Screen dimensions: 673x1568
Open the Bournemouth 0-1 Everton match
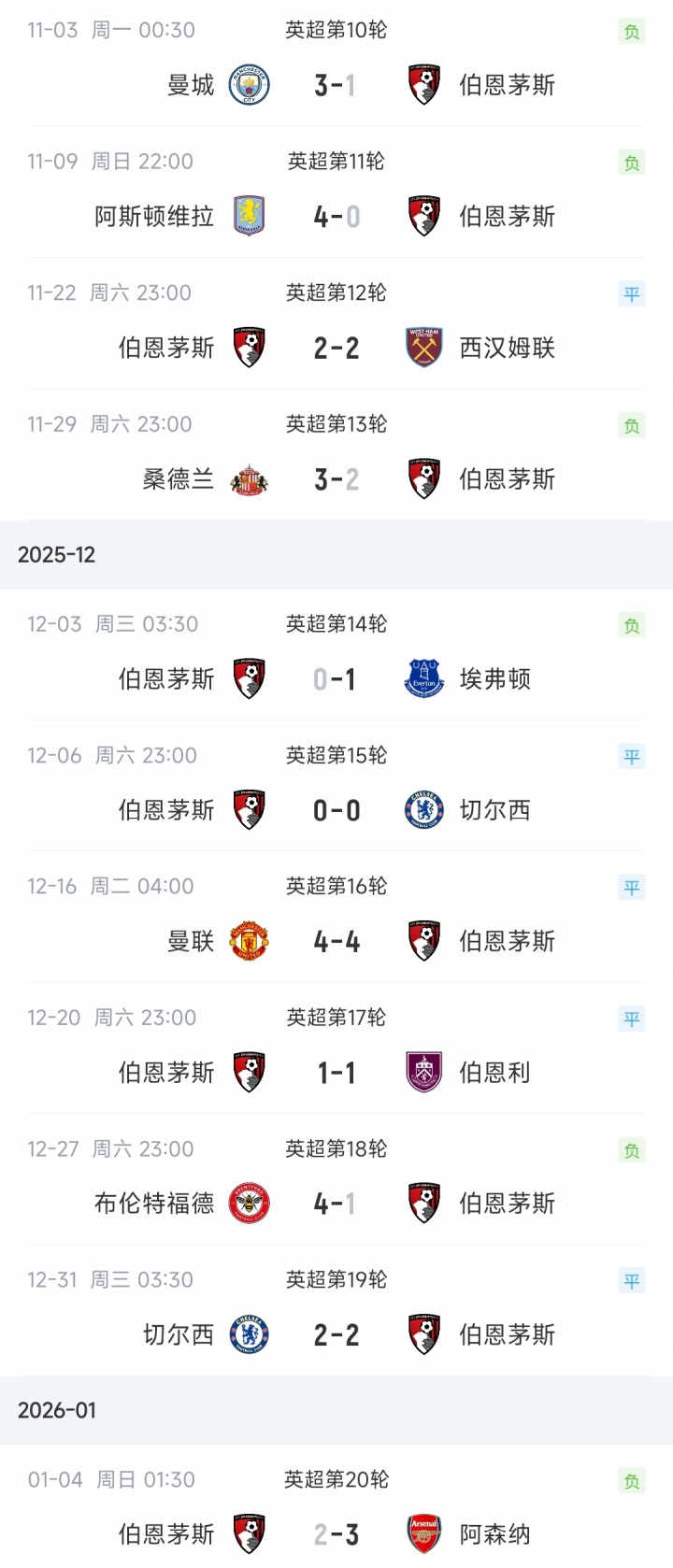pos(336,679)
